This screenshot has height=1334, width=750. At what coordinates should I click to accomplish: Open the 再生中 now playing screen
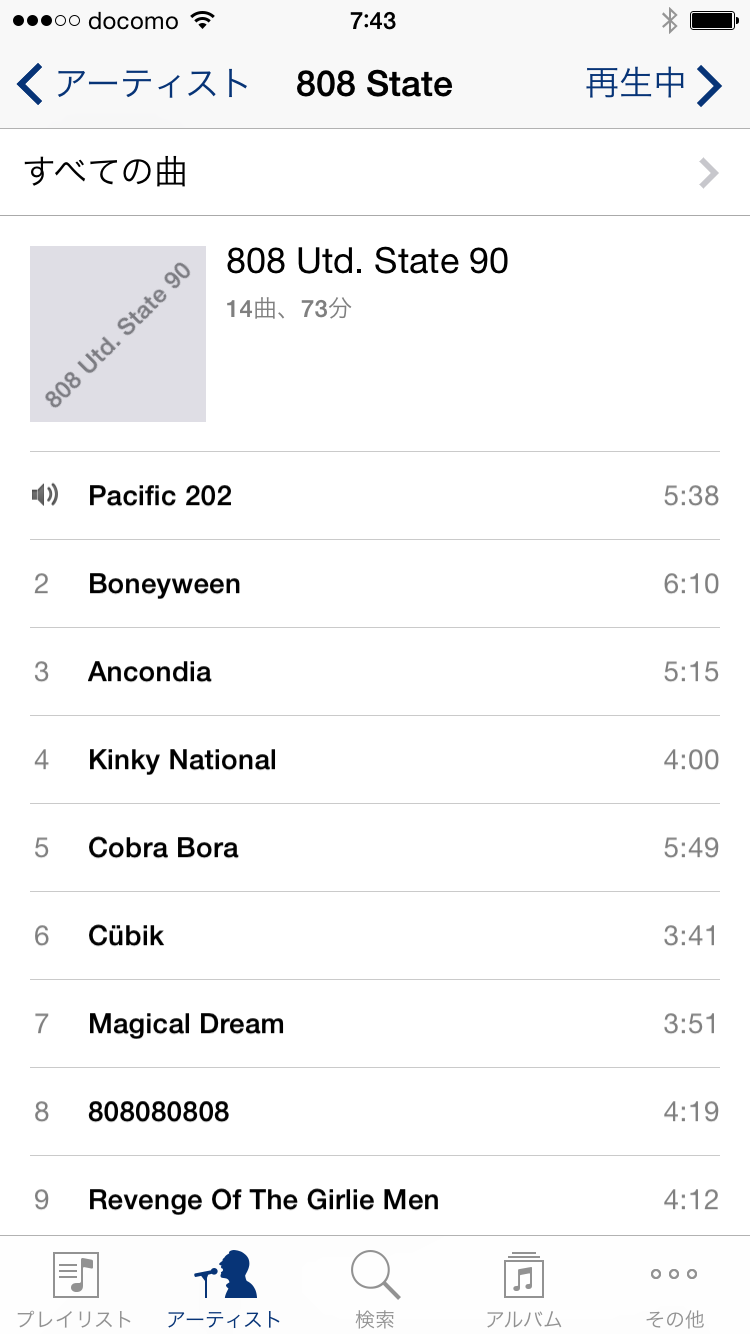point(653,84)
